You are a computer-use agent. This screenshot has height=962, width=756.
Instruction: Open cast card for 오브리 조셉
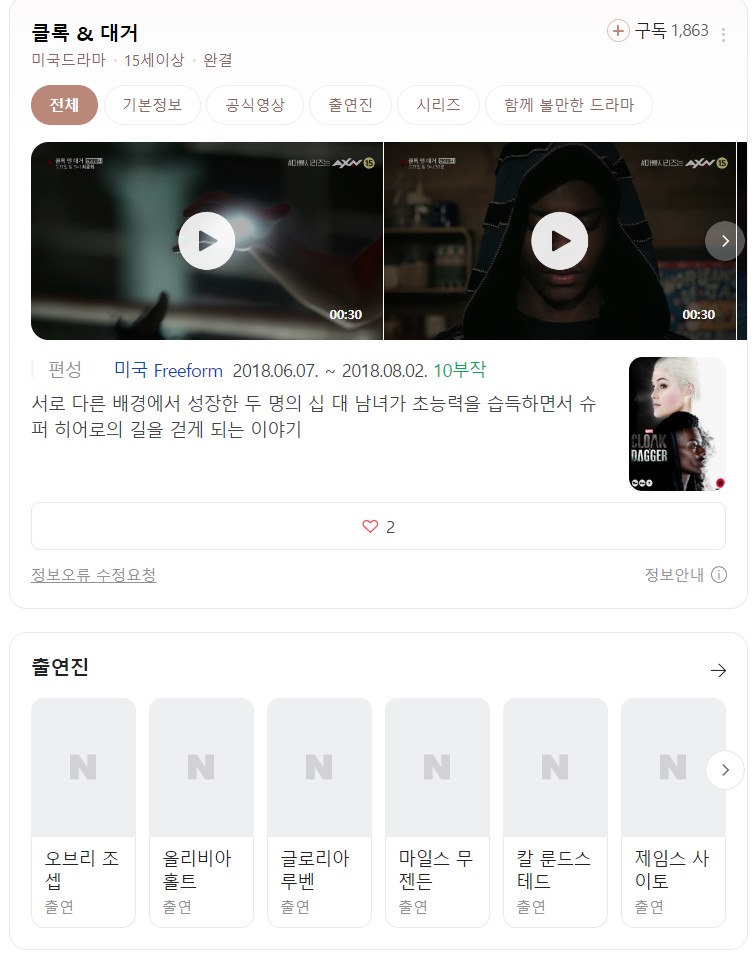83,812
